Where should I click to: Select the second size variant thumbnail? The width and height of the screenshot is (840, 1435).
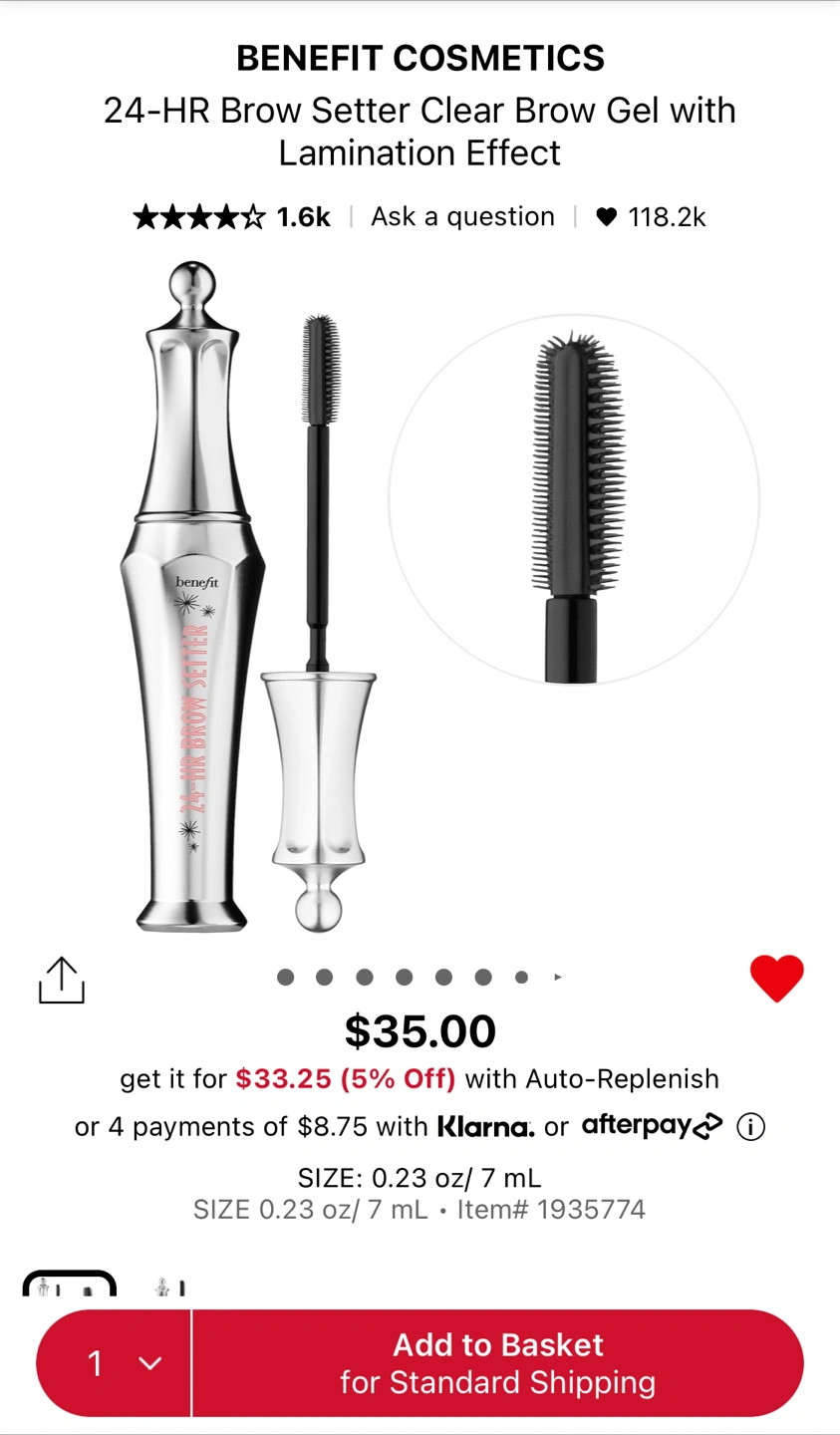[169, 1288]
